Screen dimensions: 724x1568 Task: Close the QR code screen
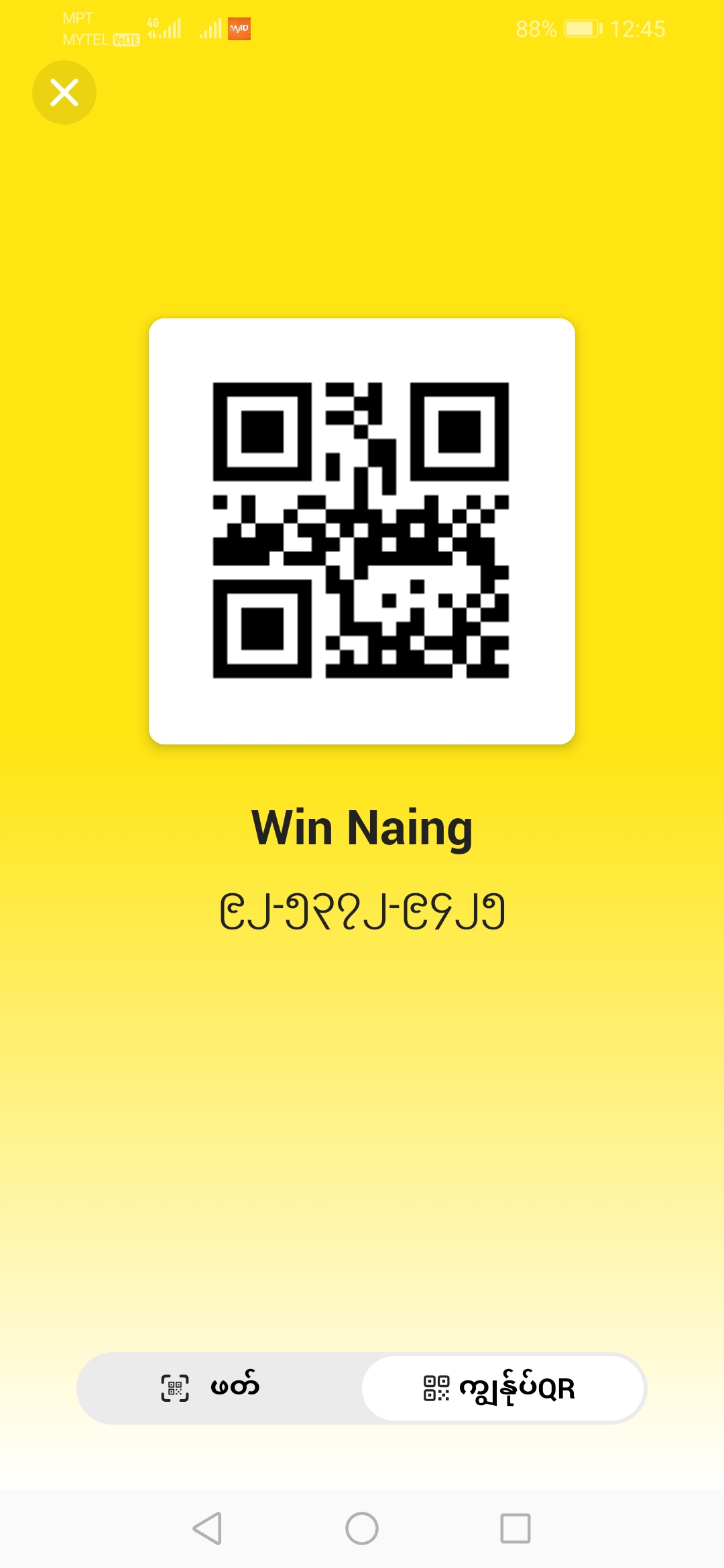[x=64, y=92]
